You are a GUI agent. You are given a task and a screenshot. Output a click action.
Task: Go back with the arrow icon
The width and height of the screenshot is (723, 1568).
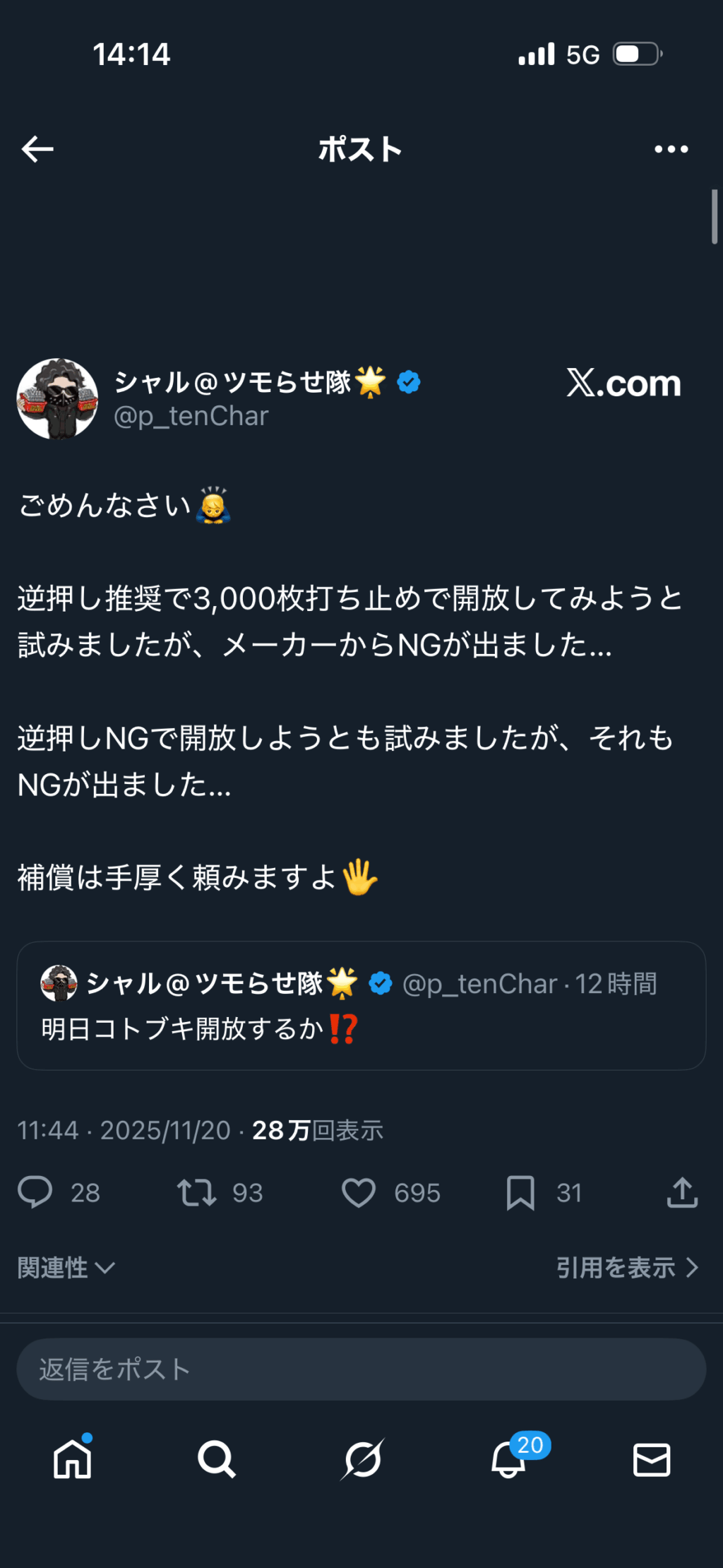tap(37, 149)
